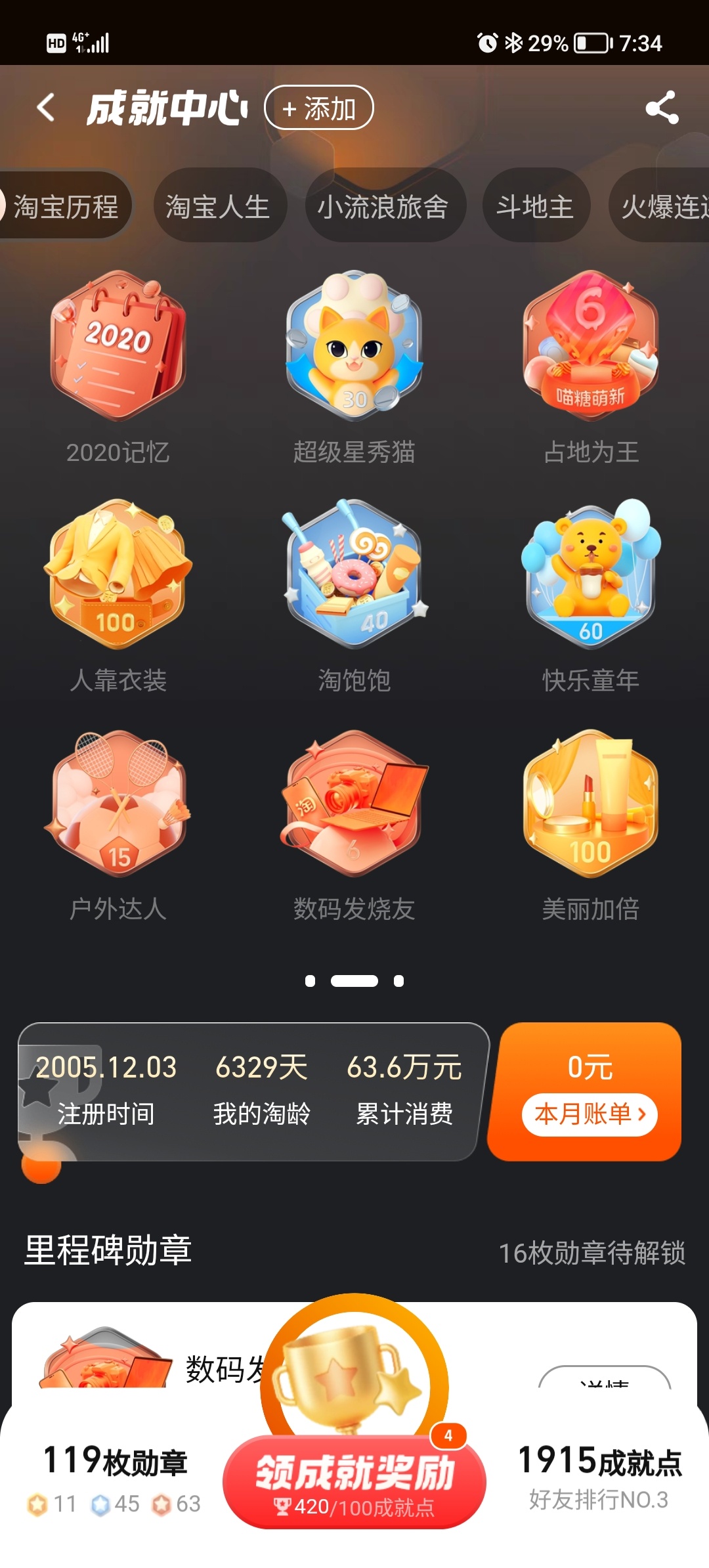
Task: Open the 淘饱饱 badge
Action: point(354,577)
